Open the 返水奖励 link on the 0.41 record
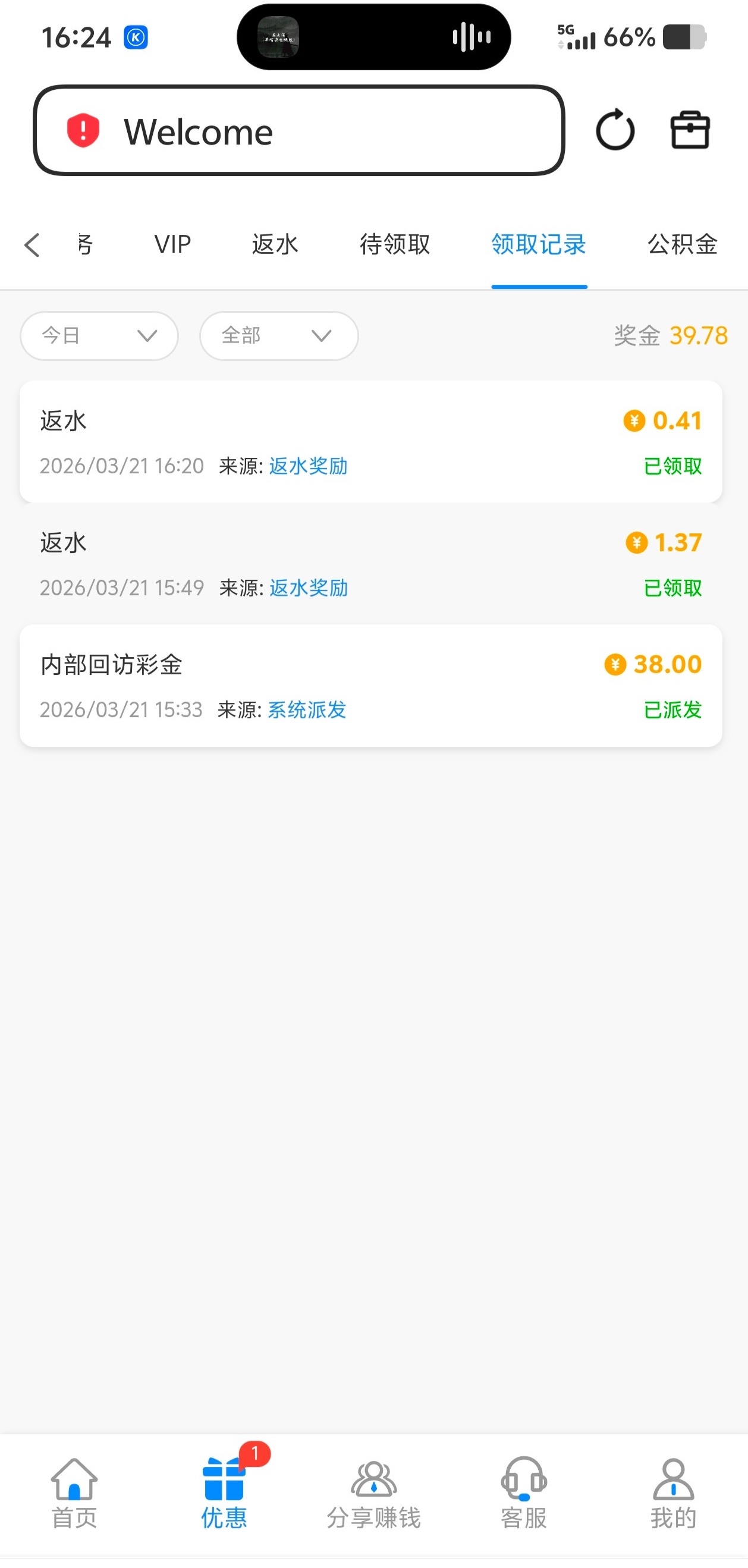This screenshot has height=1568, width=748. tap(308, 466)
